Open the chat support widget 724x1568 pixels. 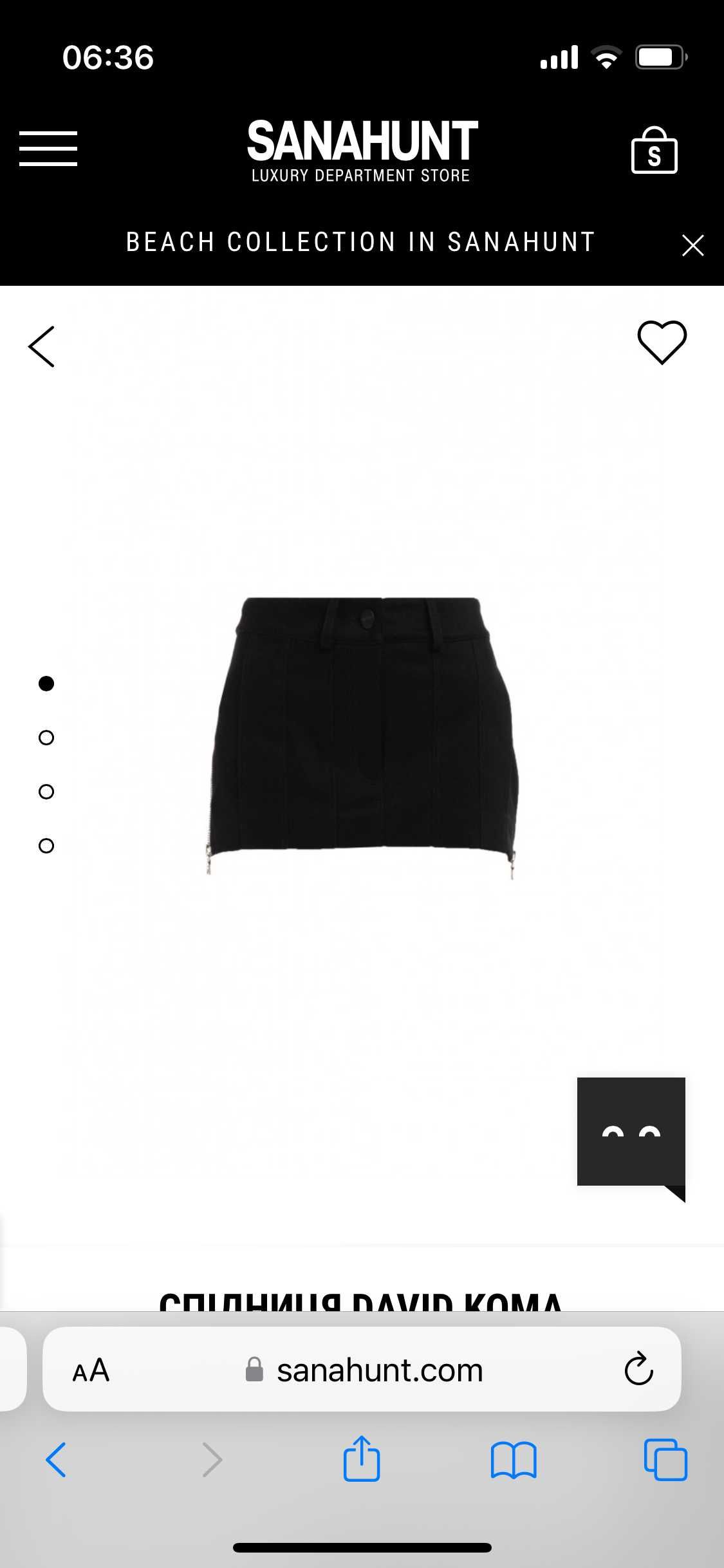click(631, 1132)
